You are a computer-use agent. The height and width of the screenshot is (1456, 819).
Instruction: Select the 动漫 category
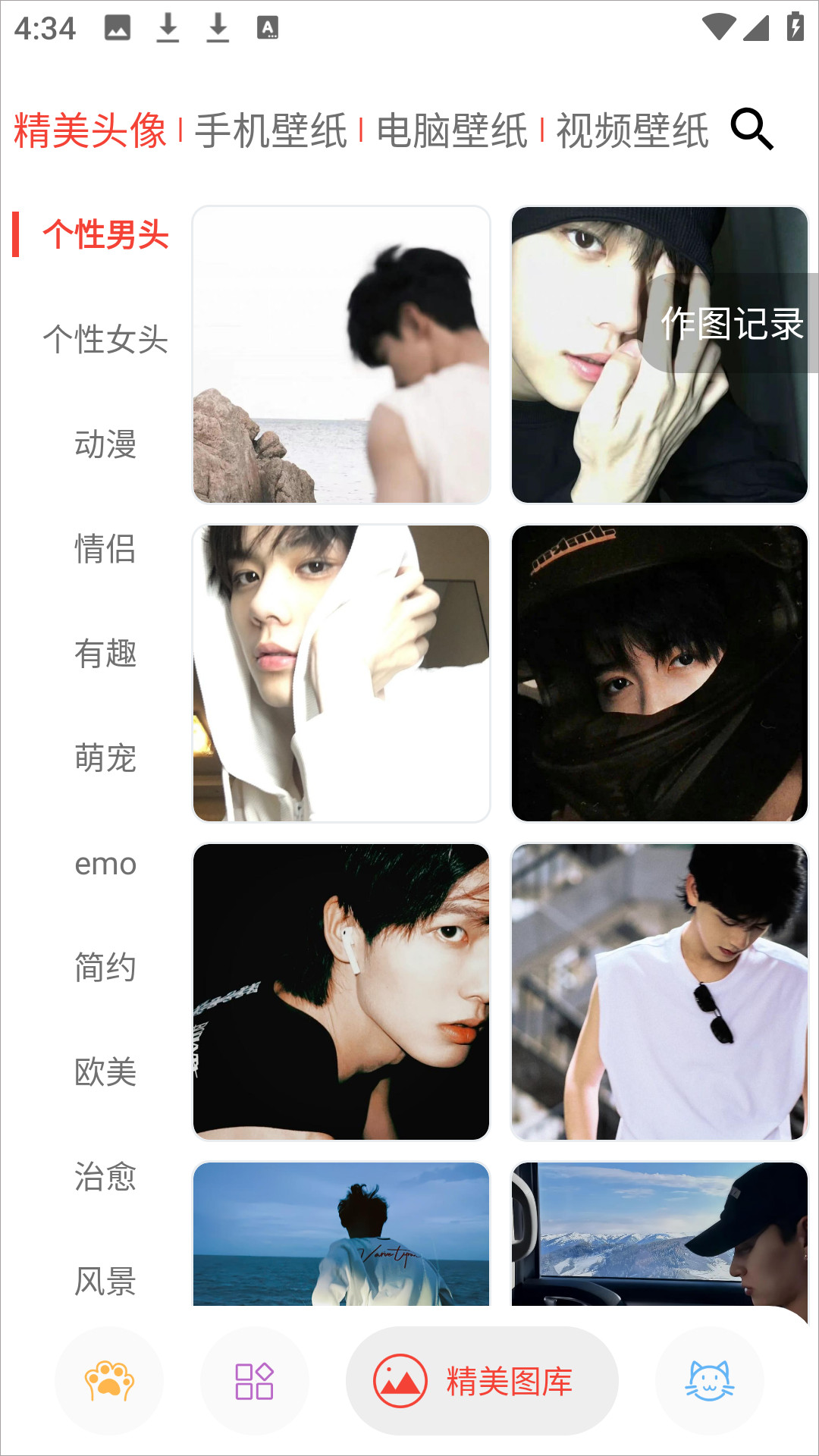(x=105, y=444)
